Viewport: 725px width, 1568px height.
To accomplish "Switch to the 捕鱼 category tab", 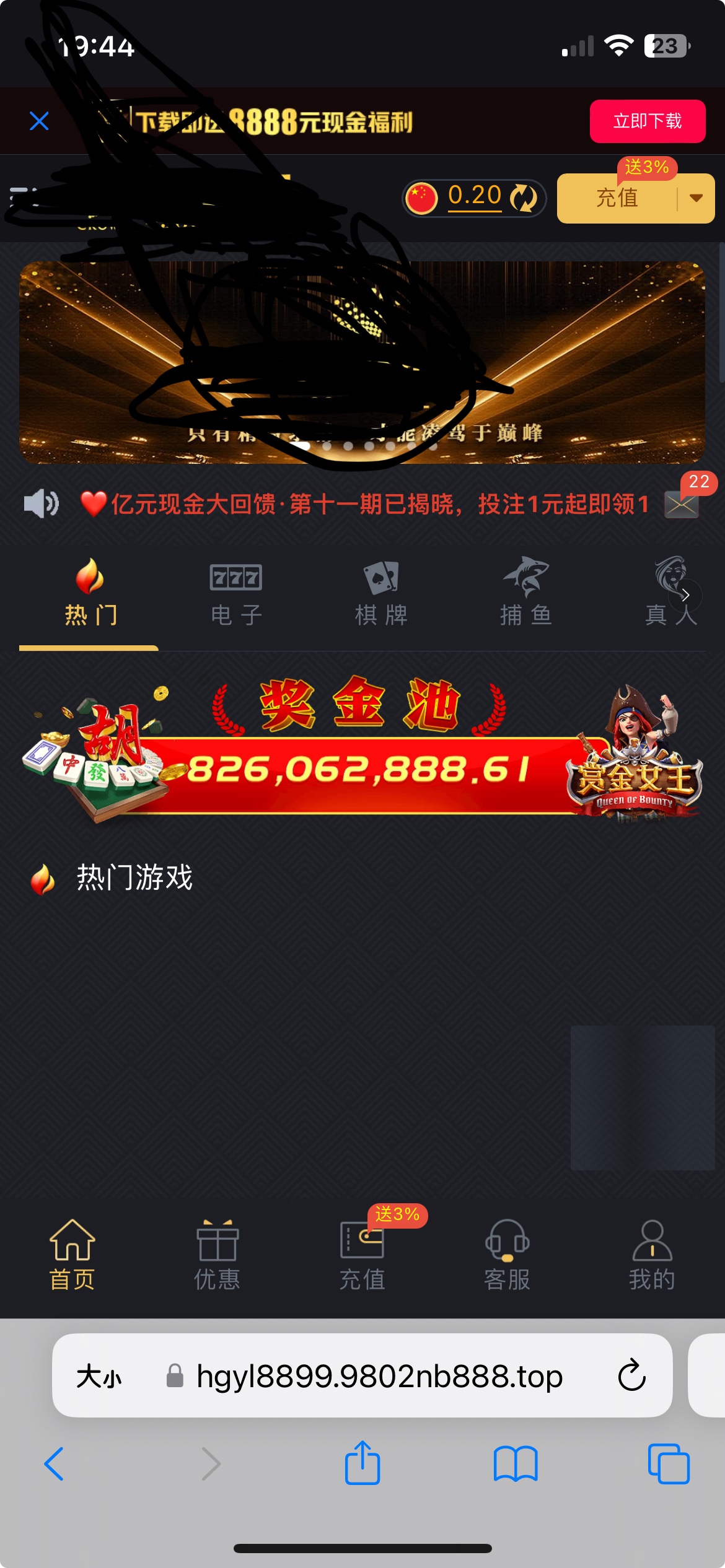I will (x=525, y=593).
